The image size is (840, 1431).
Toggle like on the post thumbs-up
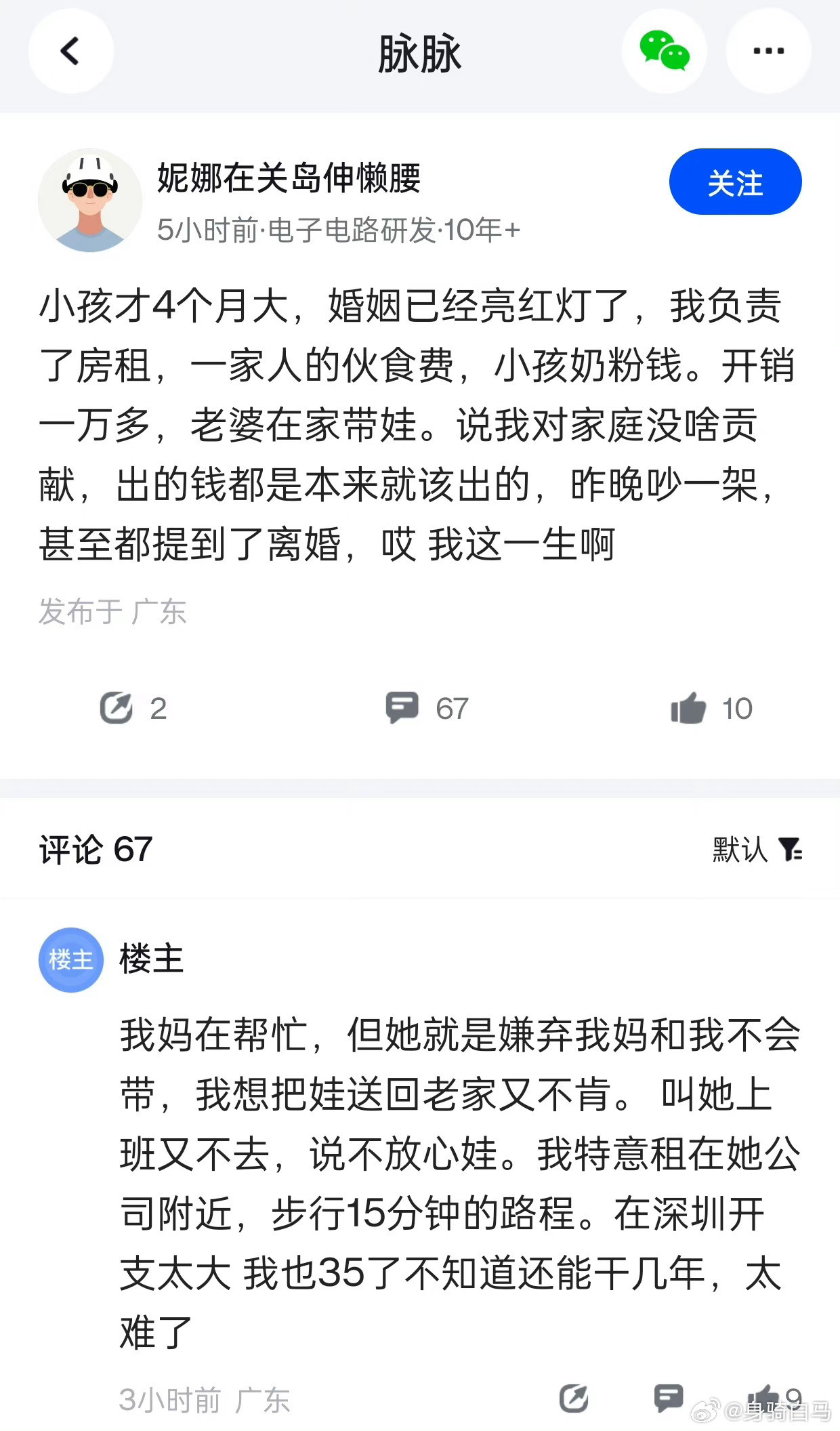[x=688, y=709]
